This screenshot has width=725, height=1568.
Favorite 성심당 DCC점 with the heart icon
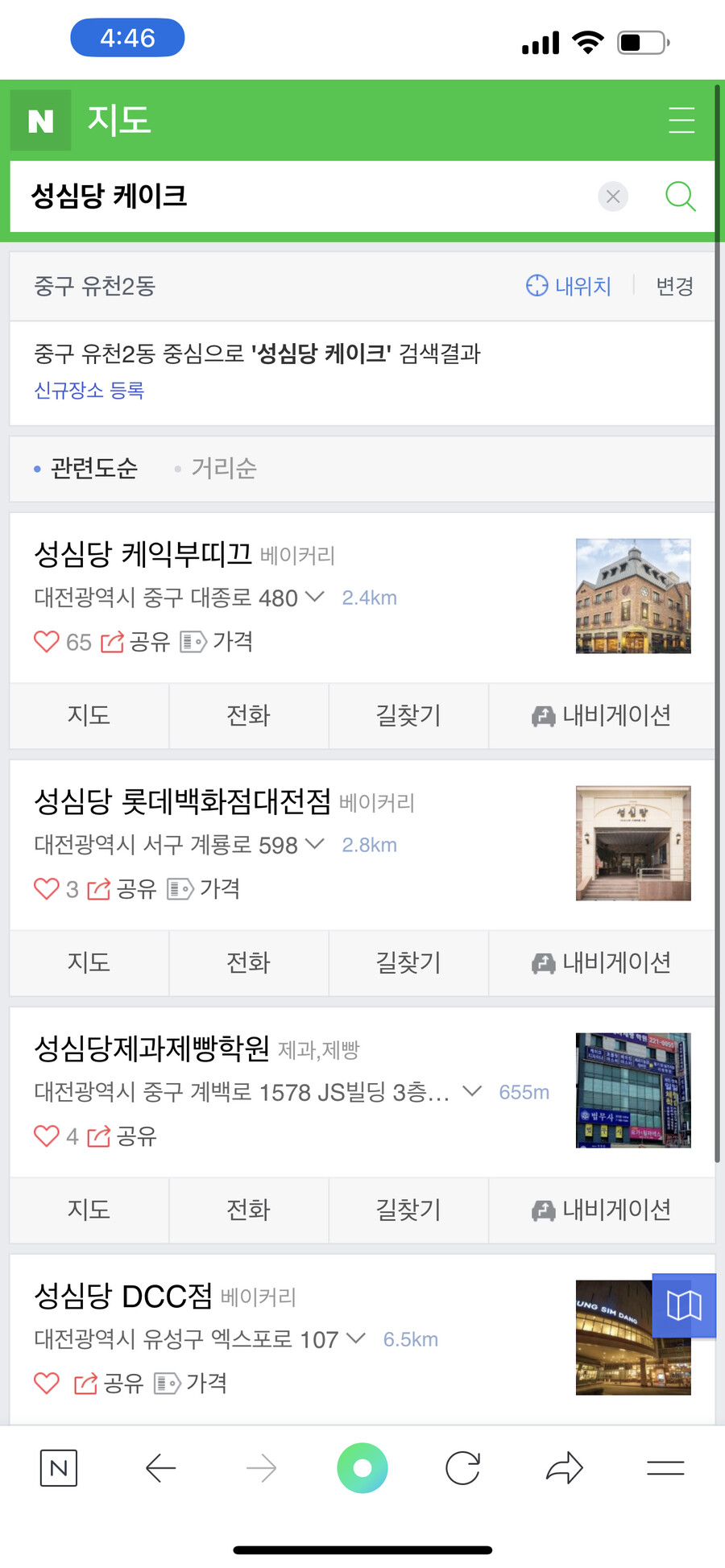pyautogui.click(x=46, y=1384)
